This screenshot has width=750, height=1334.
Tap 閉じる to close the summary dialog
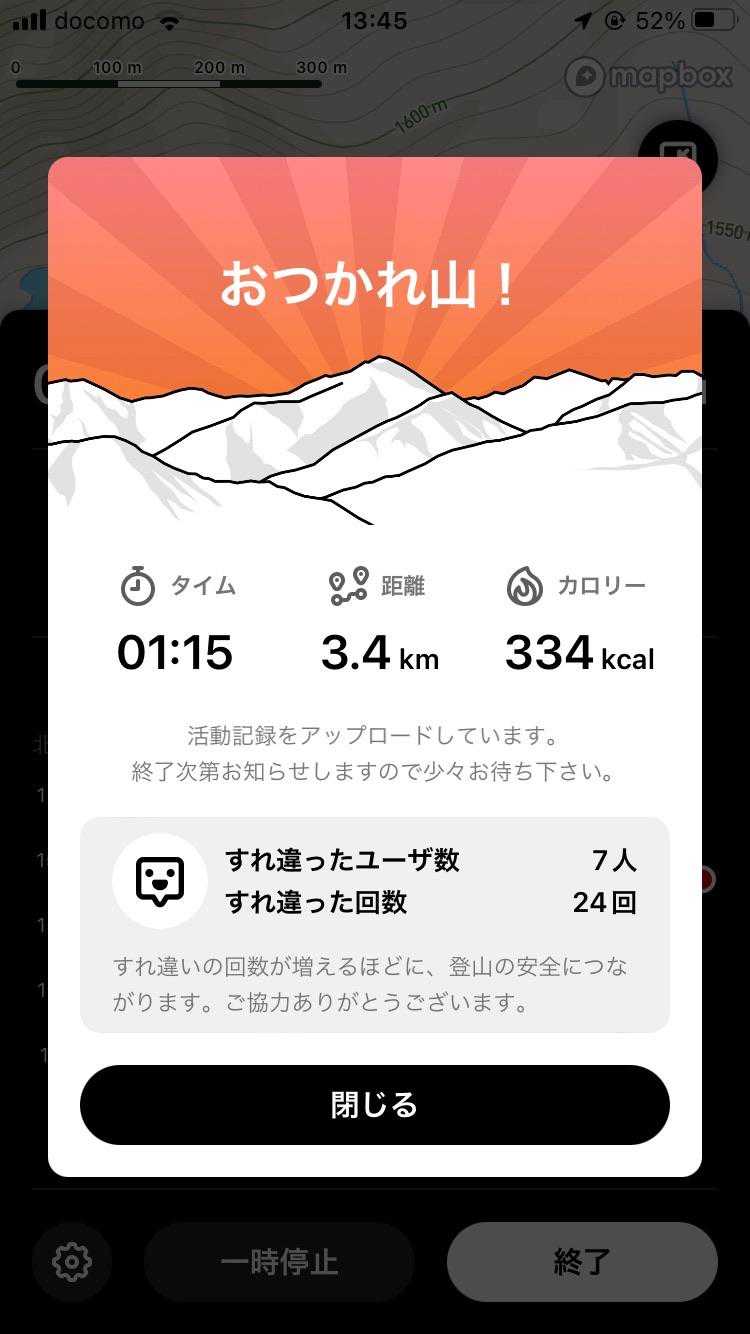pyautogui.click(x=375, y=1105)
